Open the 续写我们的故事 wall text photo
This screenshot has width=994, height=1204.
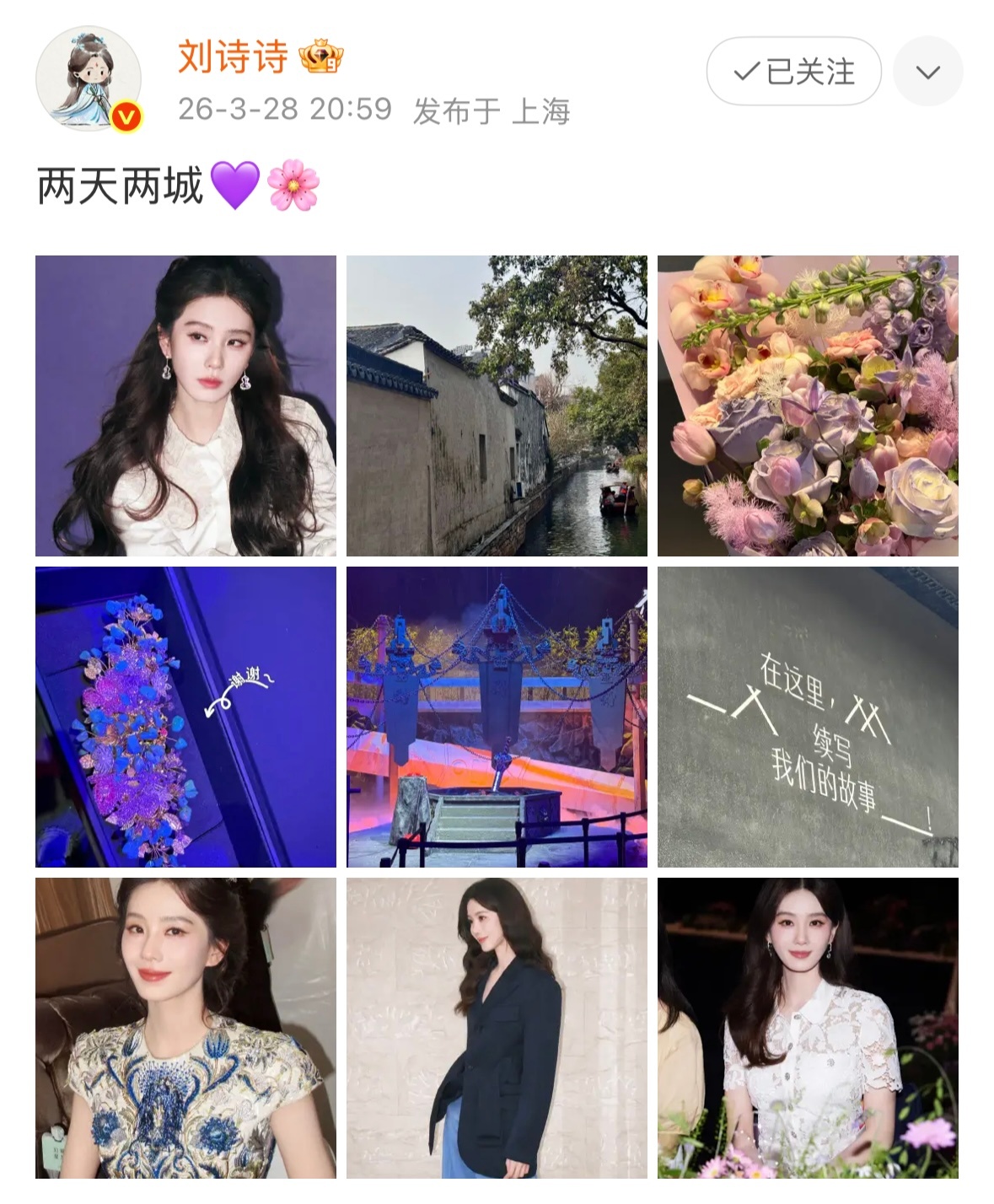(808, 717)
